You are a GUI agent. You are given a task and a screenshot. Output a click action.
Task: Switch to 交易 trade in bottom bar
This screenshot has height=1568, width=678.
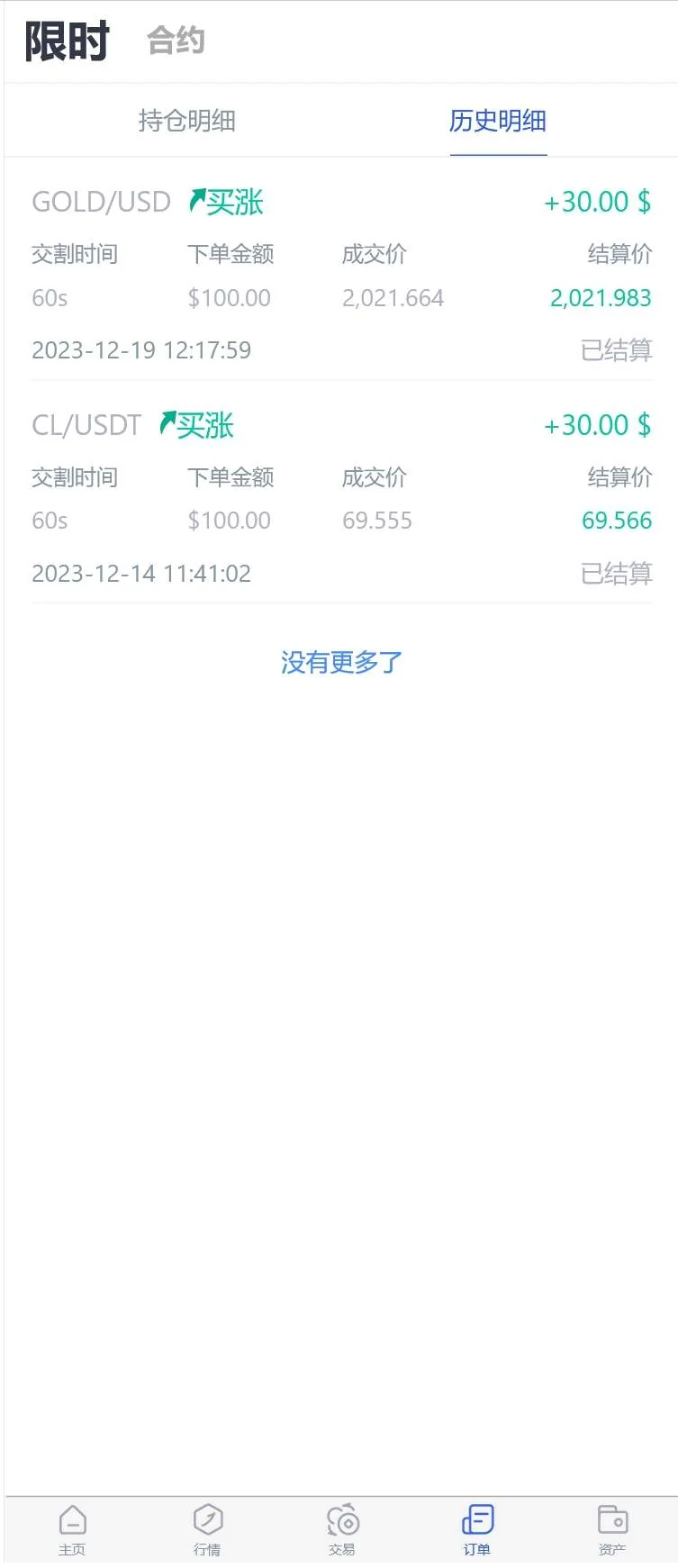coord(342,1529)
